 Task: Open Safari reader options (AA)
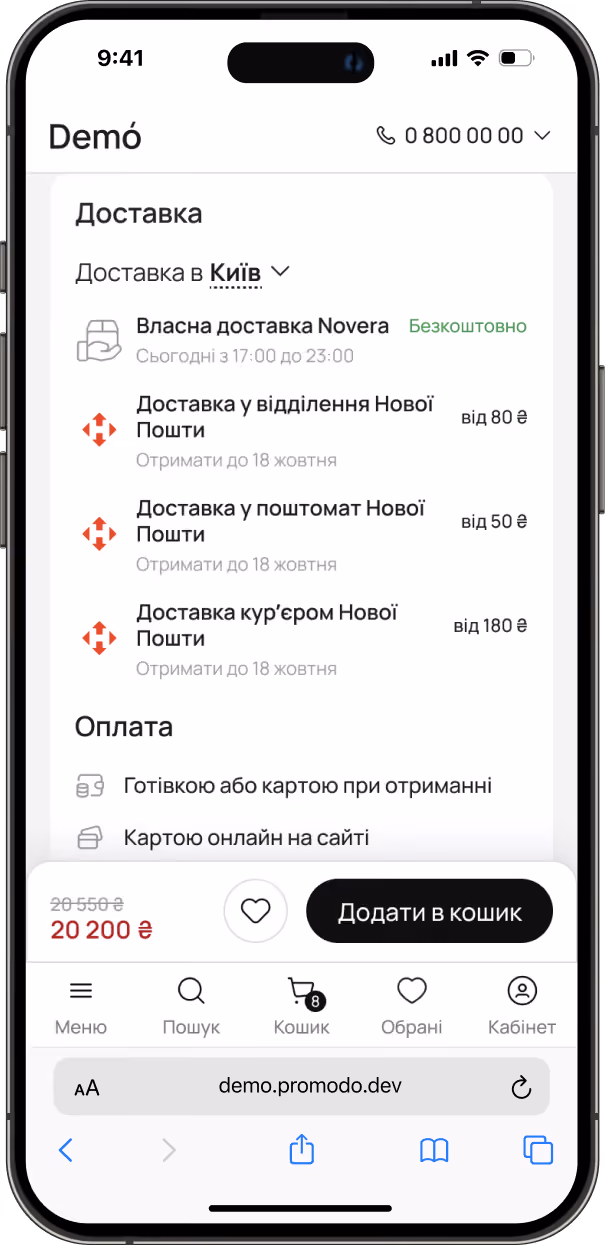point(87,1088)
